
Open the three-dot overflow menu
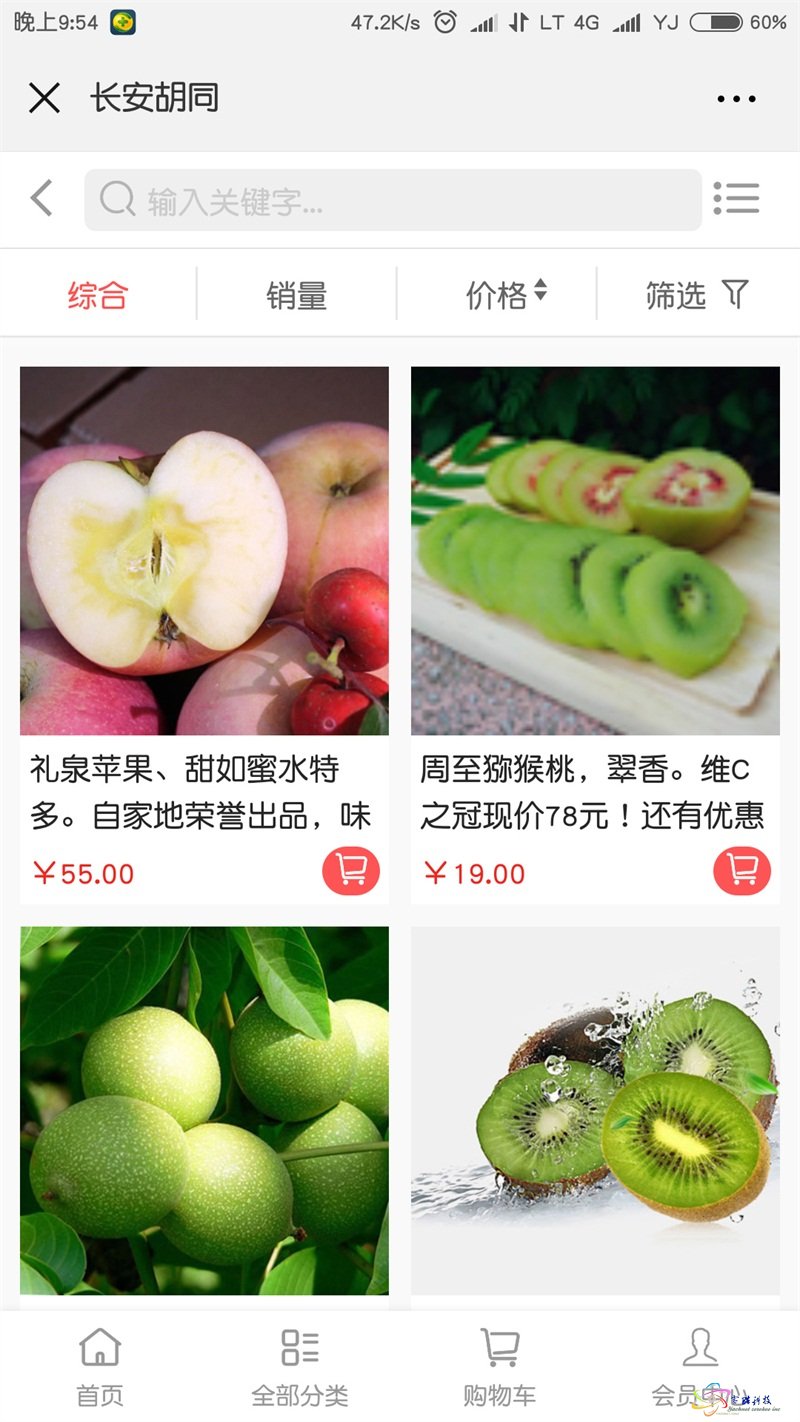(737, 99)
